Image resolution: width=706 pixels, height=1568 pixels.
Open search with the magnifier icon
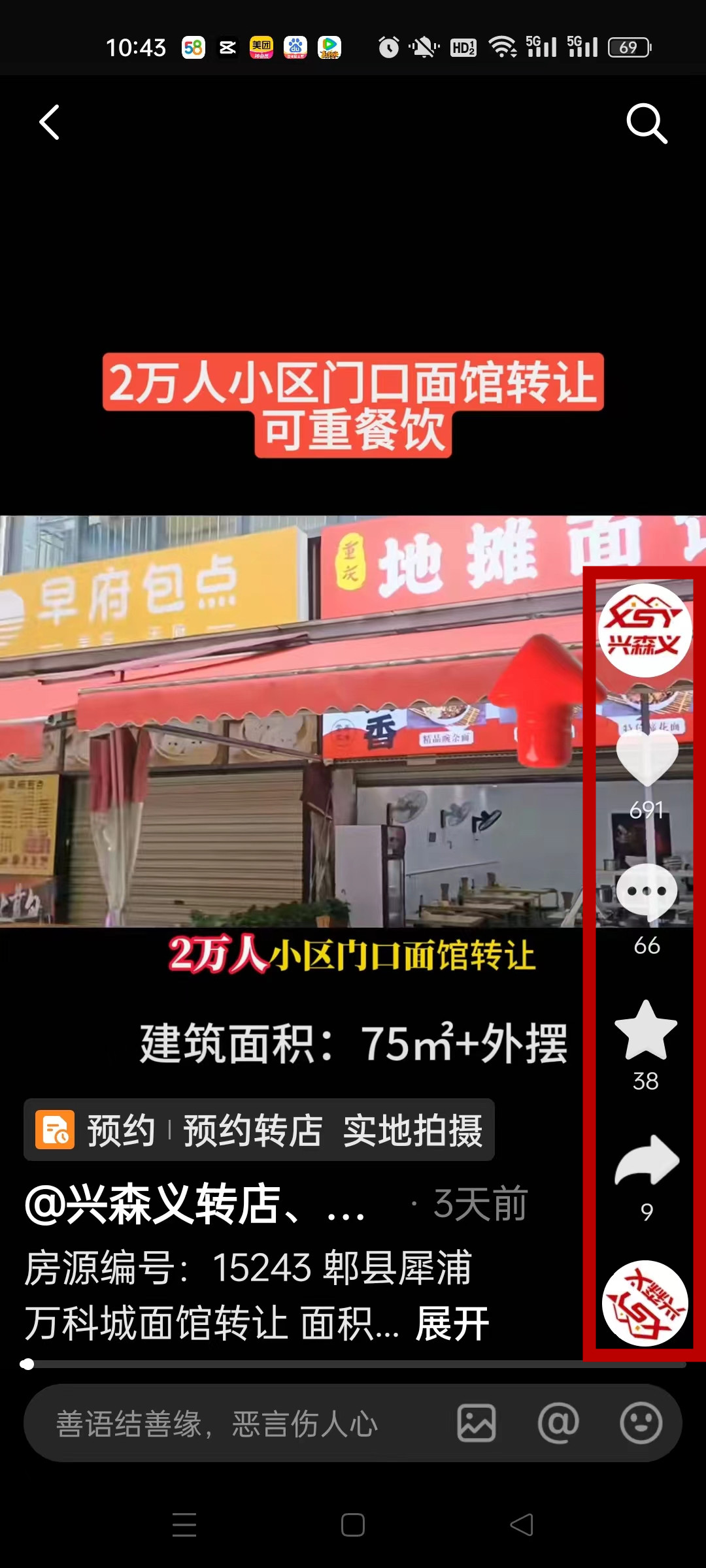(x=647, y=123)
